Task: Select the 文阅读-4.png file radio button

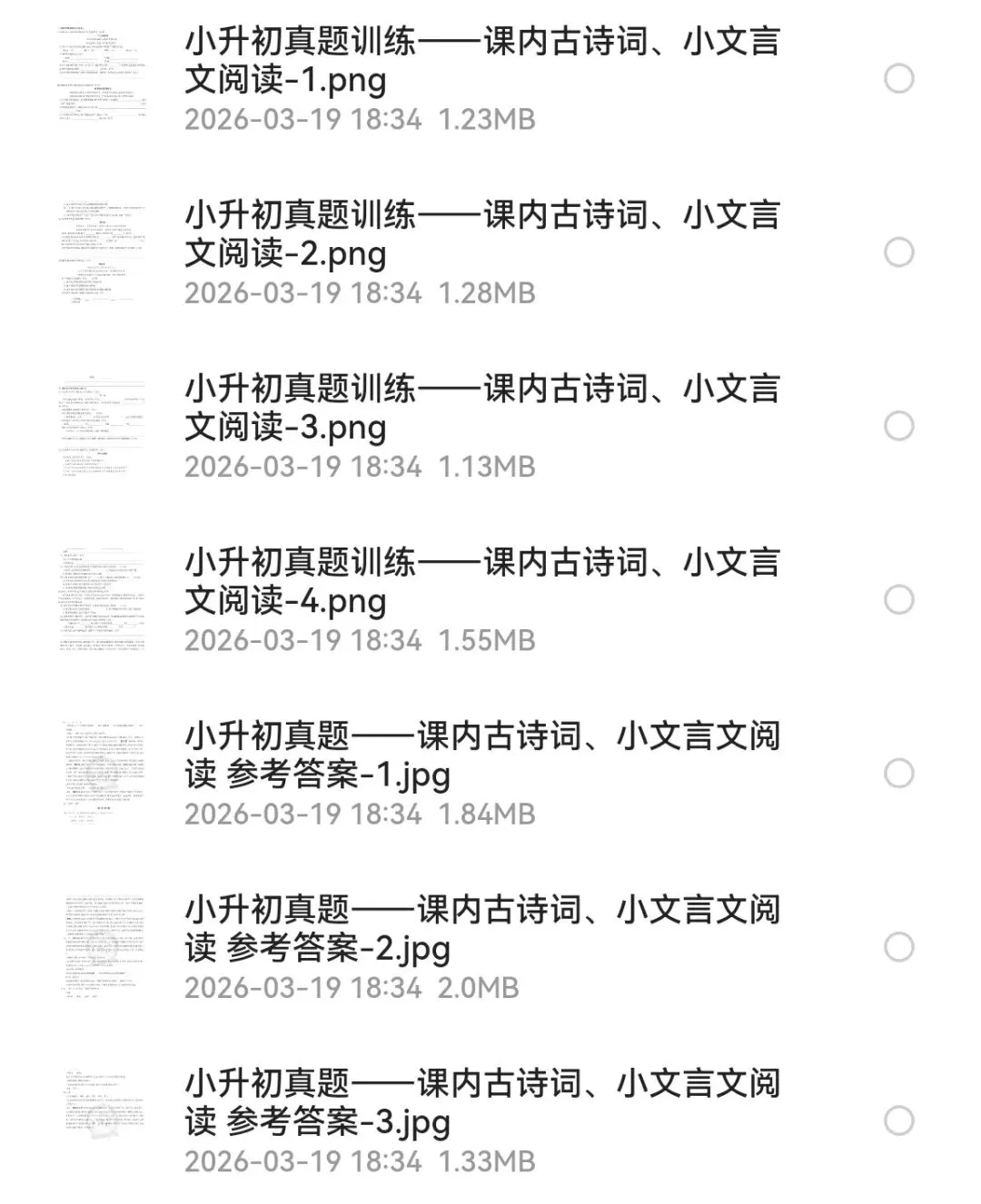Action: point(898,600)
